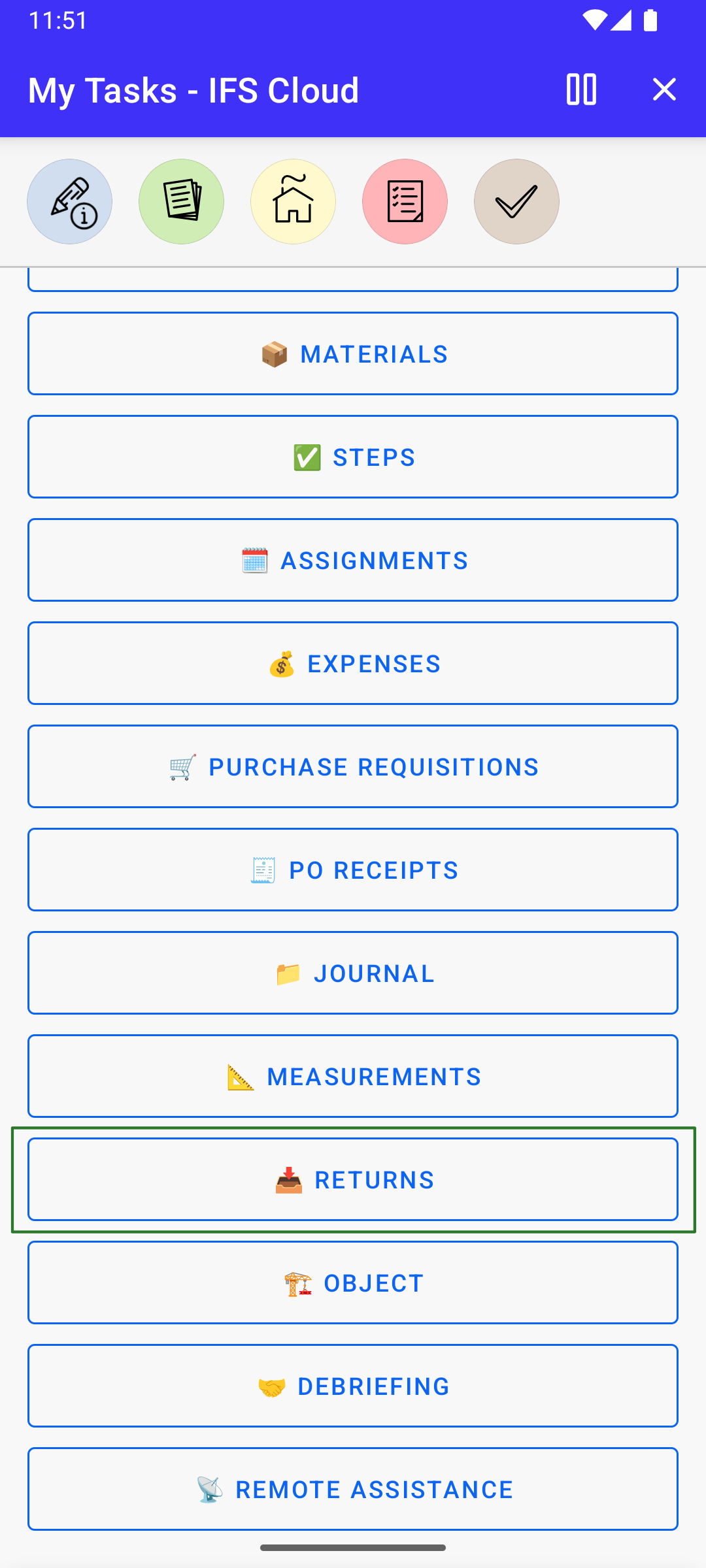The width and height of the screenshot is (706, 1568).
Task: Tap the checkmark icon
Action: tap(516, 202)
